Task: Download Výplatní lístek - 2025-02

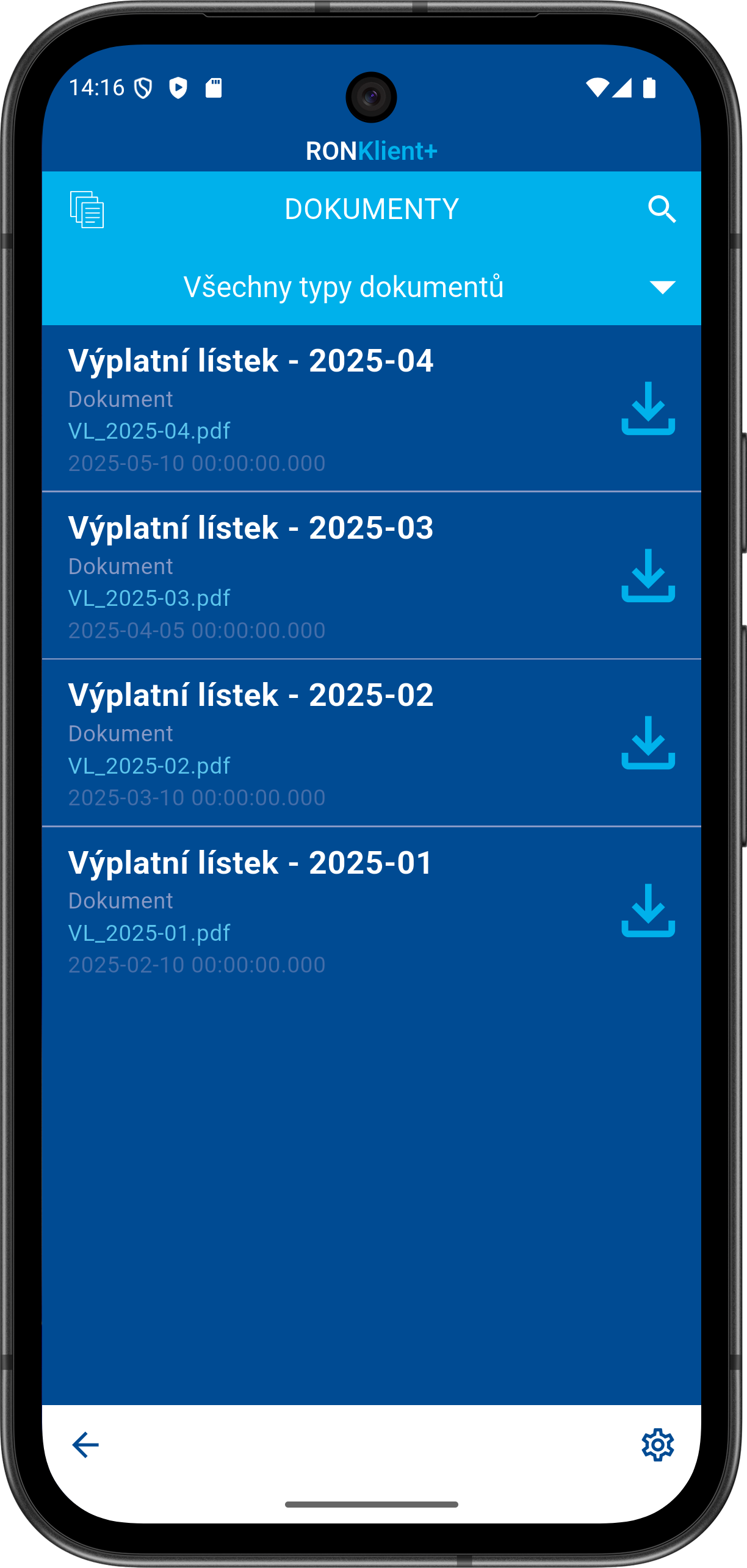Action: [x=648, y=743]
